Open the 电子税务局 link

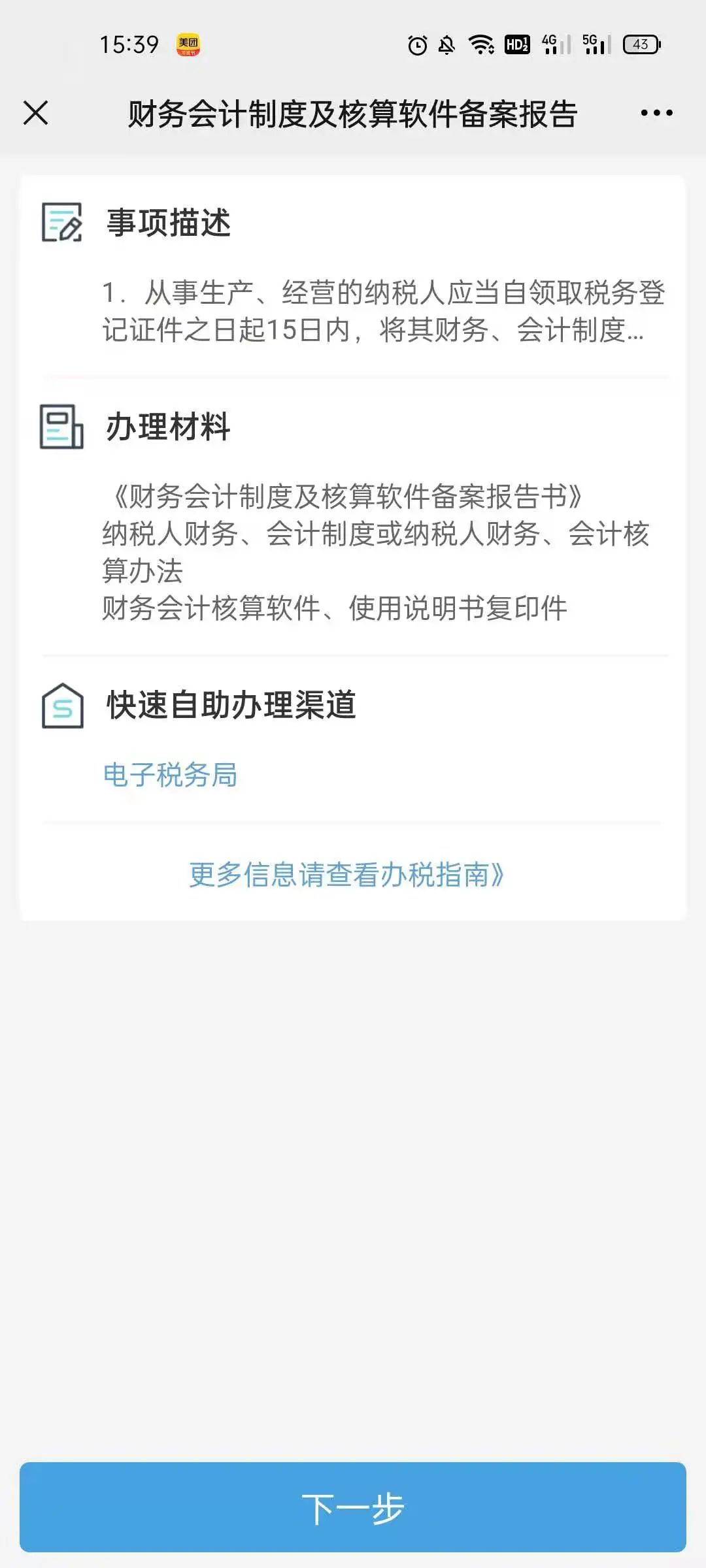170,775
